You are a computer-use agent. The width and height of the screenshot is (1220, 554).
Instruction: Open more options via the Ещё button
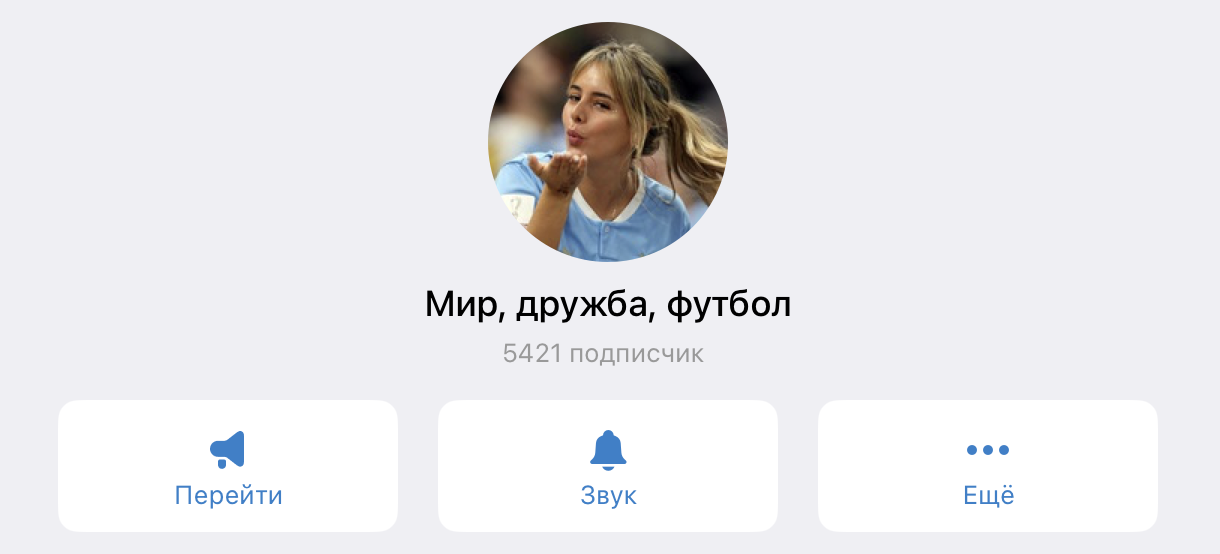[988, 466]
